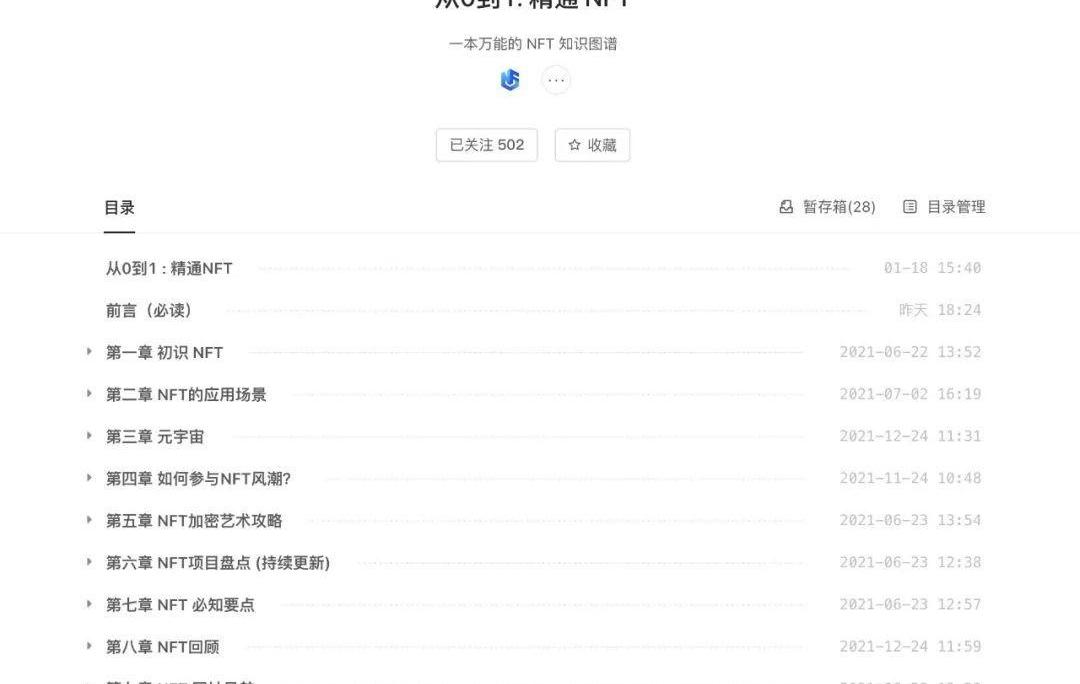Viewport: 1080px width, 684px height.
Task: Expand the arrow beside 第五章 NFT加密艺术攻略
Action: tap(89, 520)
